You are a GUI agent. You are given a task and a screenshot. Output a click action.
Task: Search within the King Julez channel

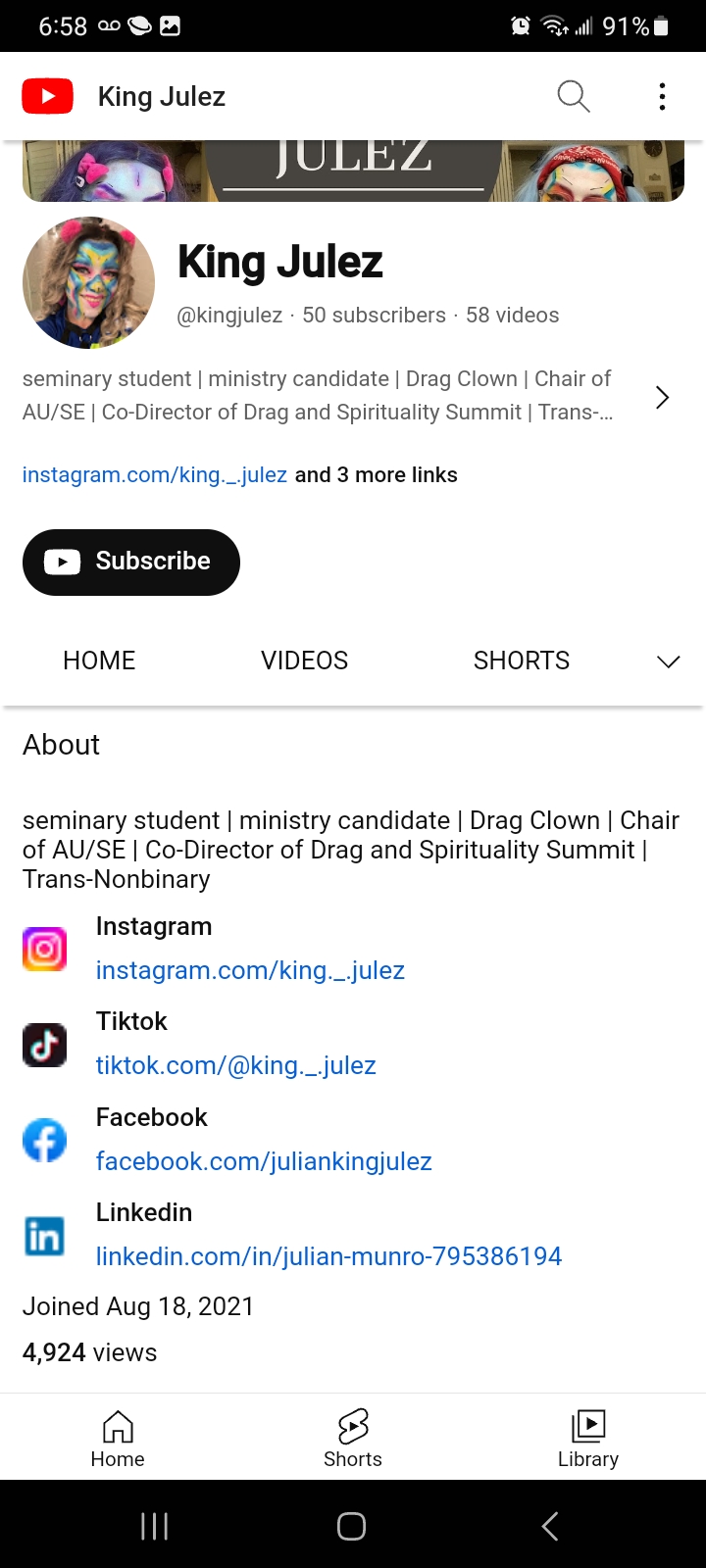573,96
